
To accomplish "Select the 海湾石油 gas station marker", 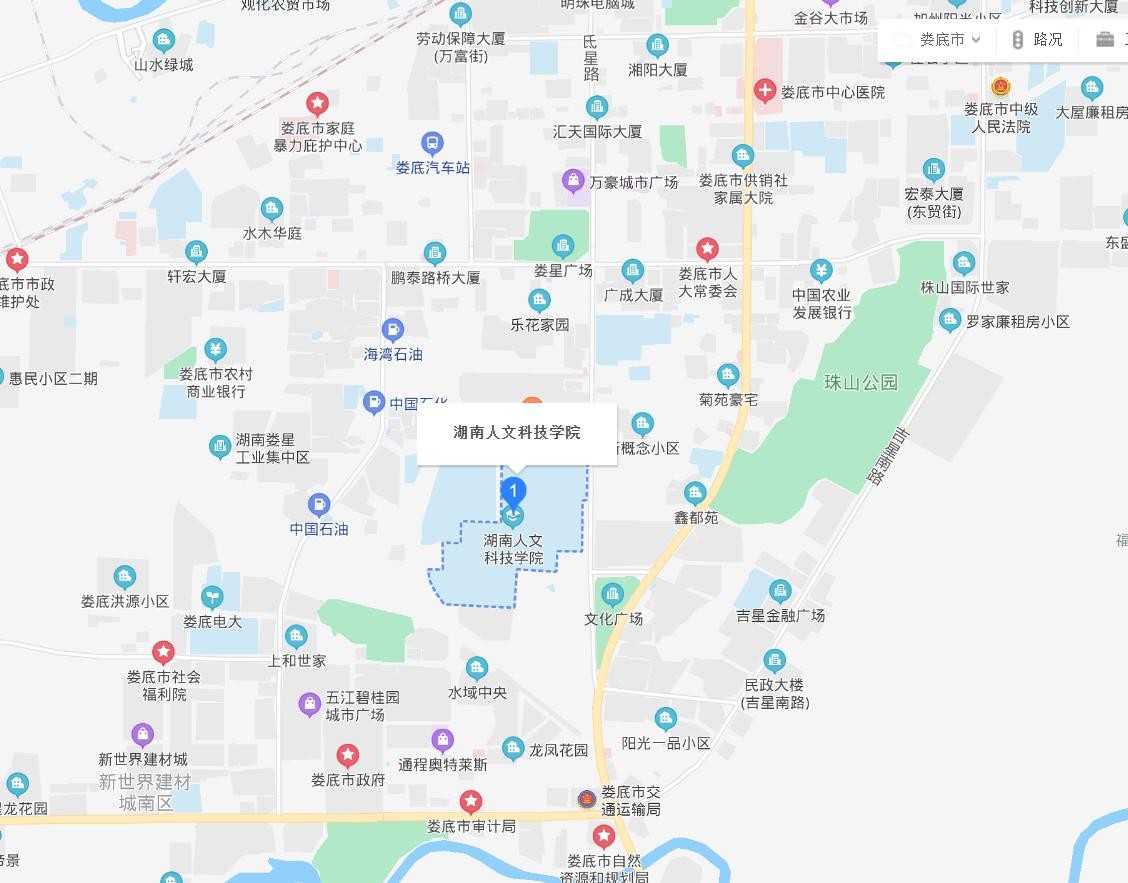I will [393, 330].
